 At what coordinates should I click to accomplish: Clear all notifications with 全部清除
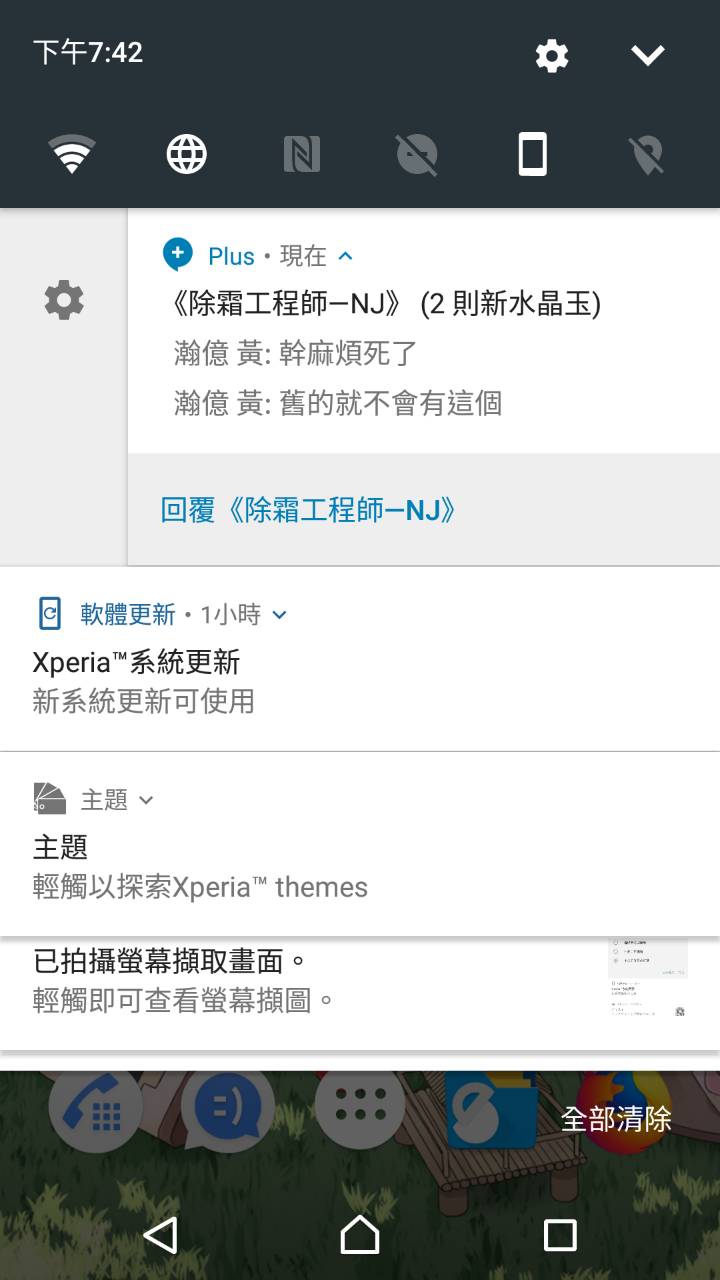point(615,1119)
